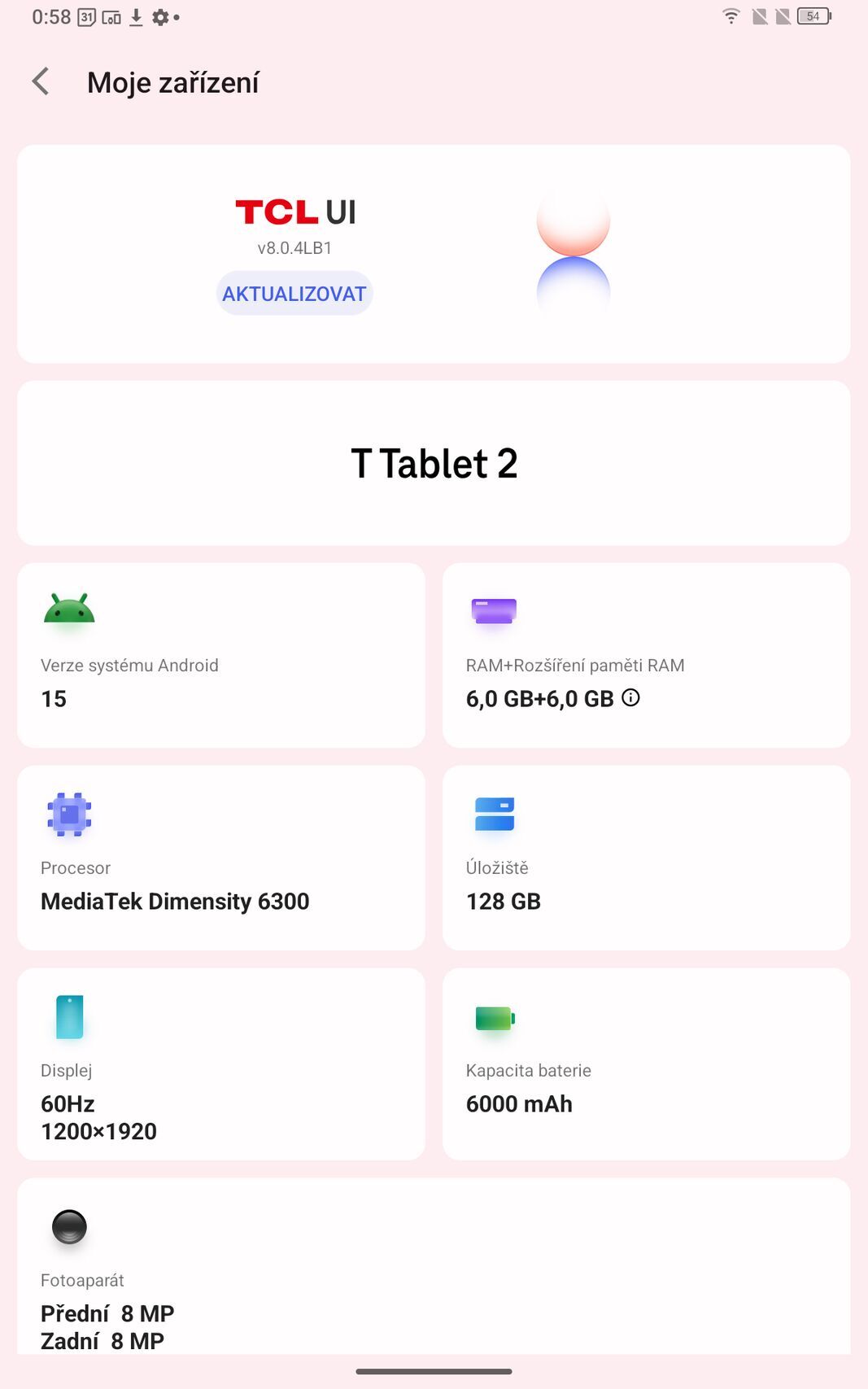Select the Procesor chip icon

coord(69,814)
